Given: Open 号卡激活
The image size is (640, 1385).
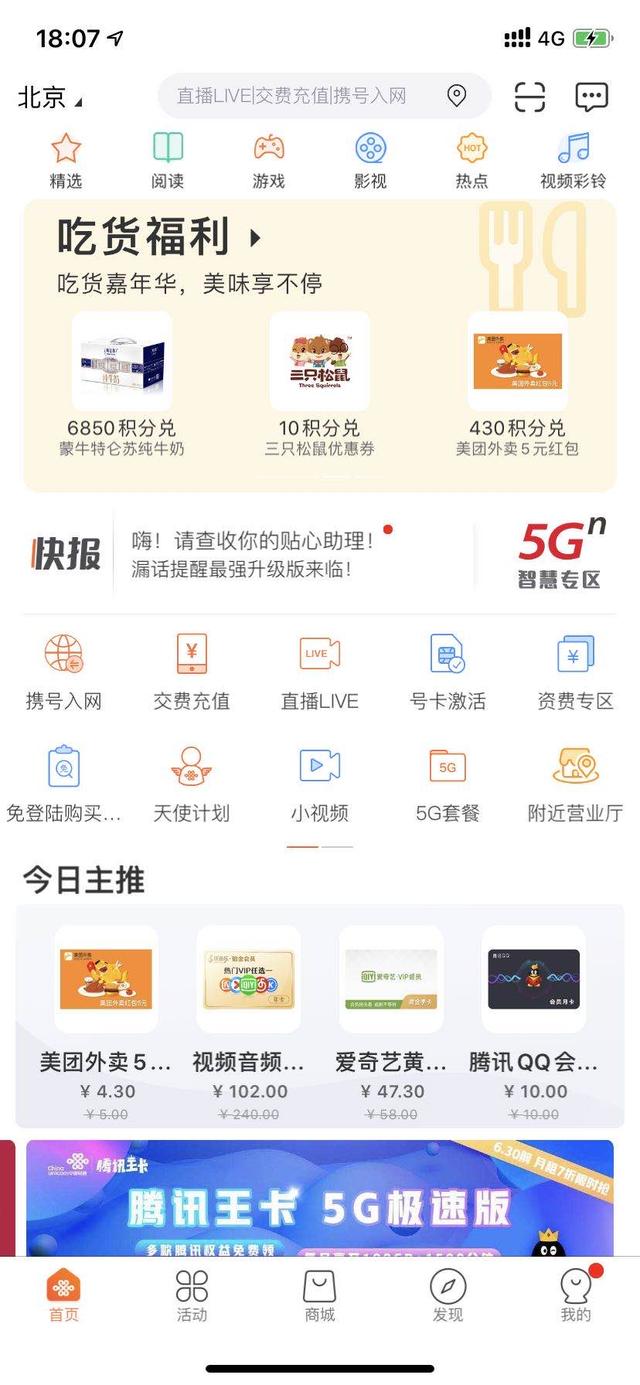Looking at the screenshot, I should coord(448,671).
